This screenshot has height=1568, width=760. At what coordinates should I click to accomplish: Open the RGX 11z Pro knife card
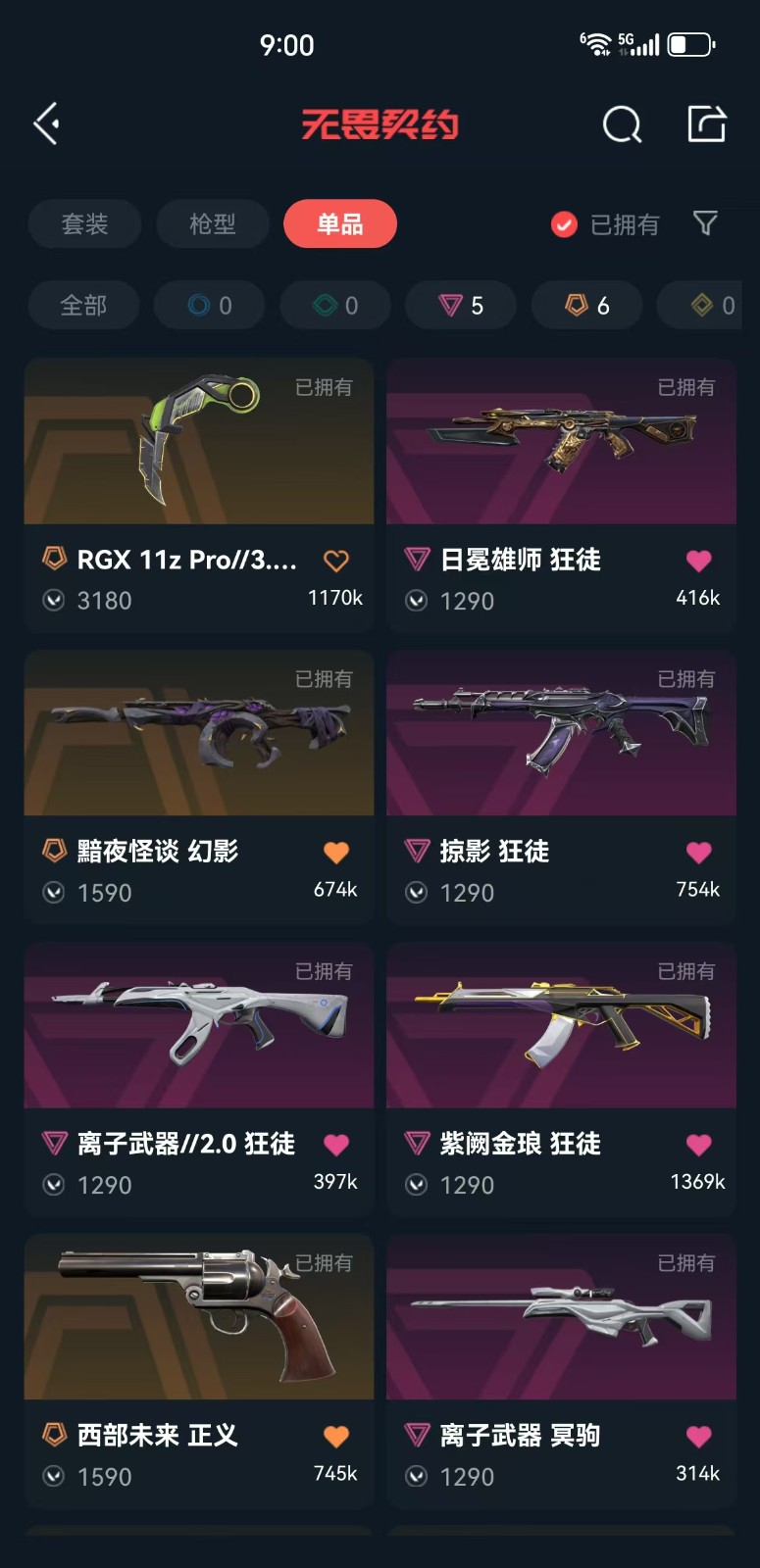coord(199,495)
